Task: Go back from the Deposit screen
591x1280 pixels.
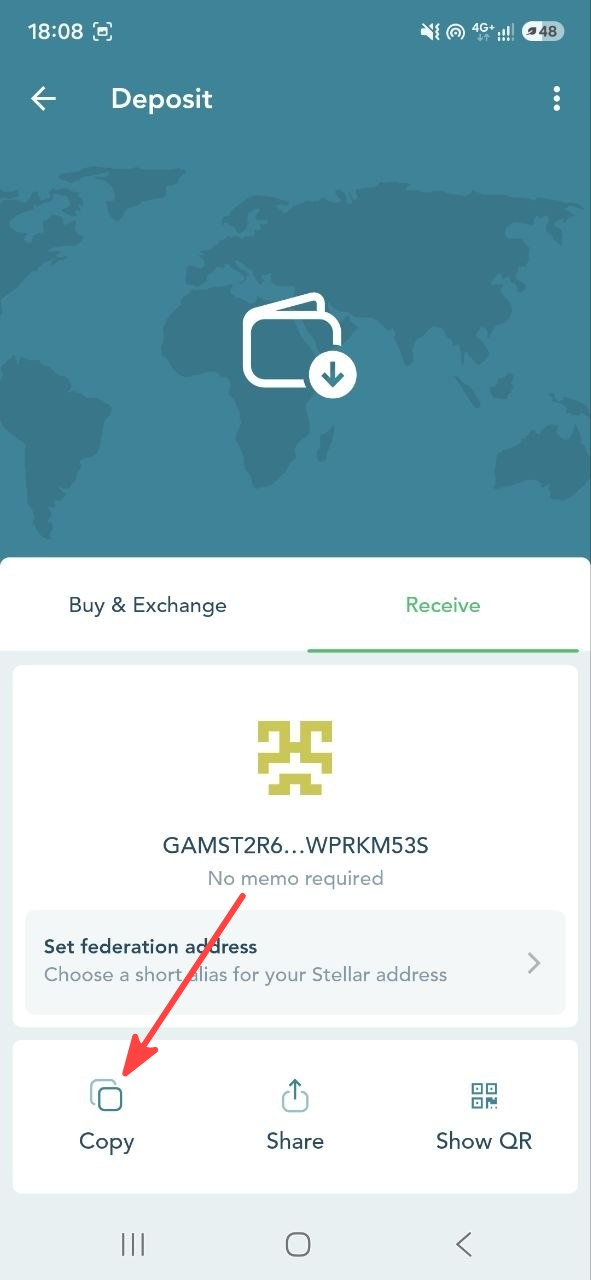Action: [x=44, y=99]
